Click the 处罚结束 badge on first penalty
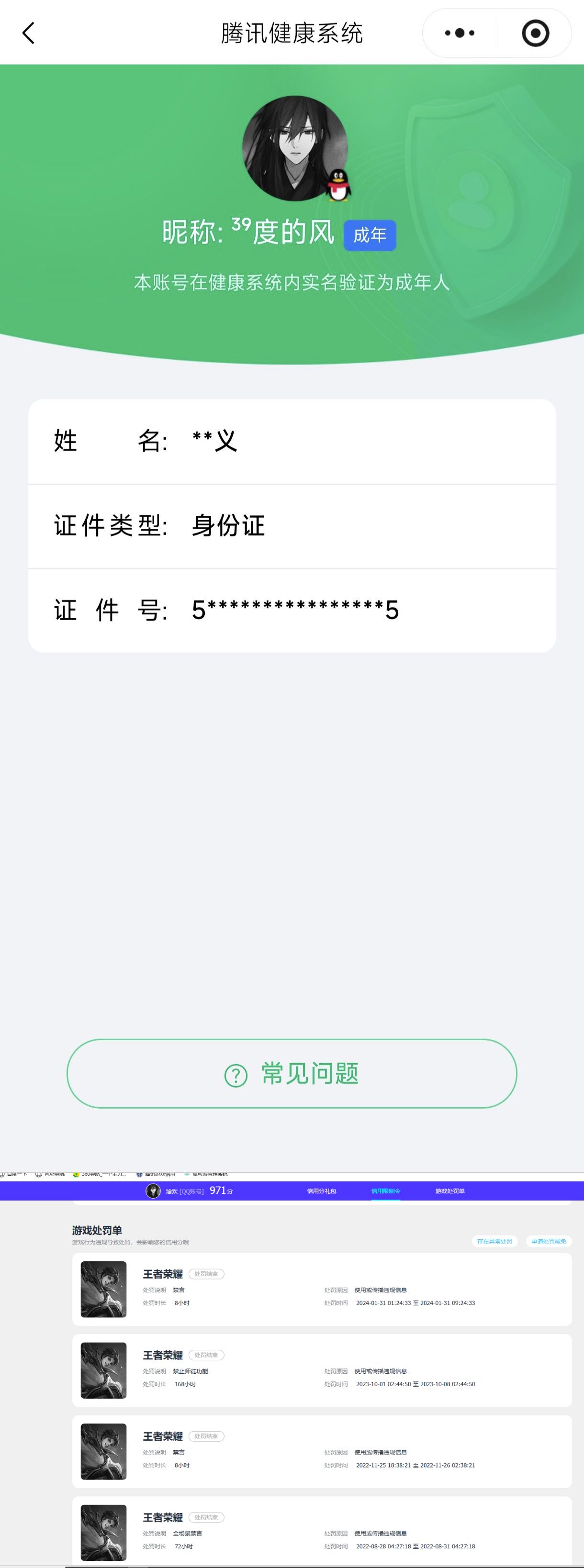Screen dimensions: 584x1568 point(207,1274)
